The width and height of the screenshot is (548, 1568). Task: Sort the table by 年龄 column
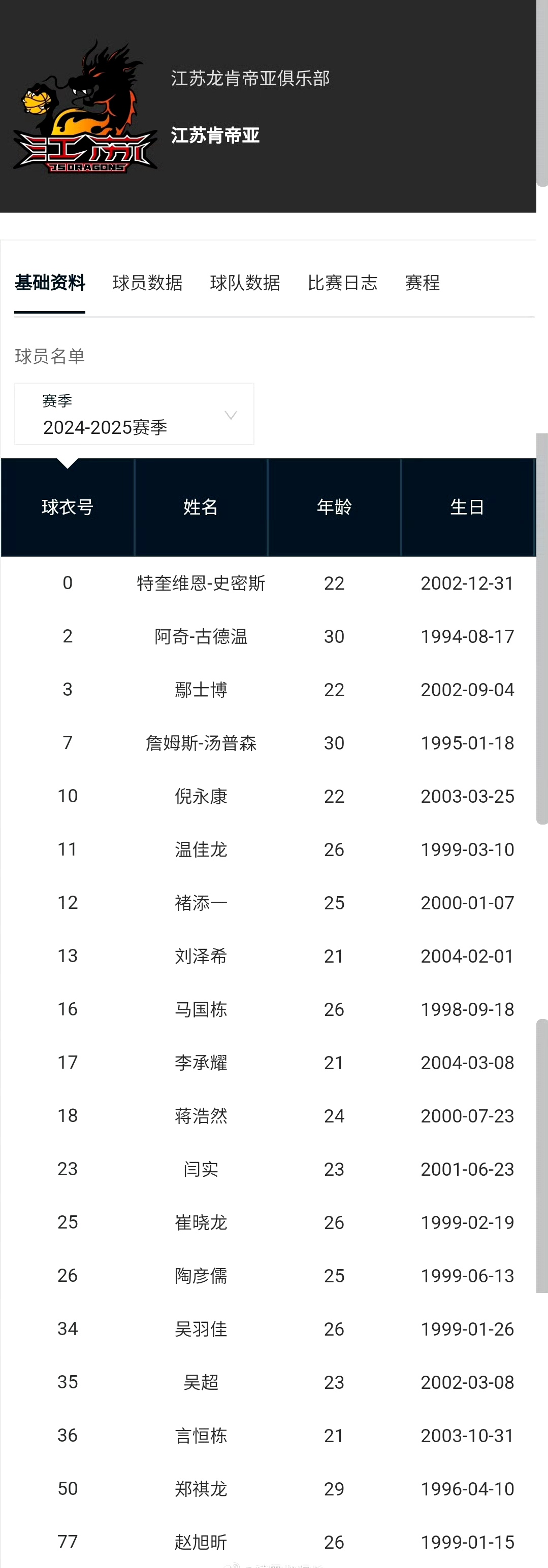click(x=334, y=506)
